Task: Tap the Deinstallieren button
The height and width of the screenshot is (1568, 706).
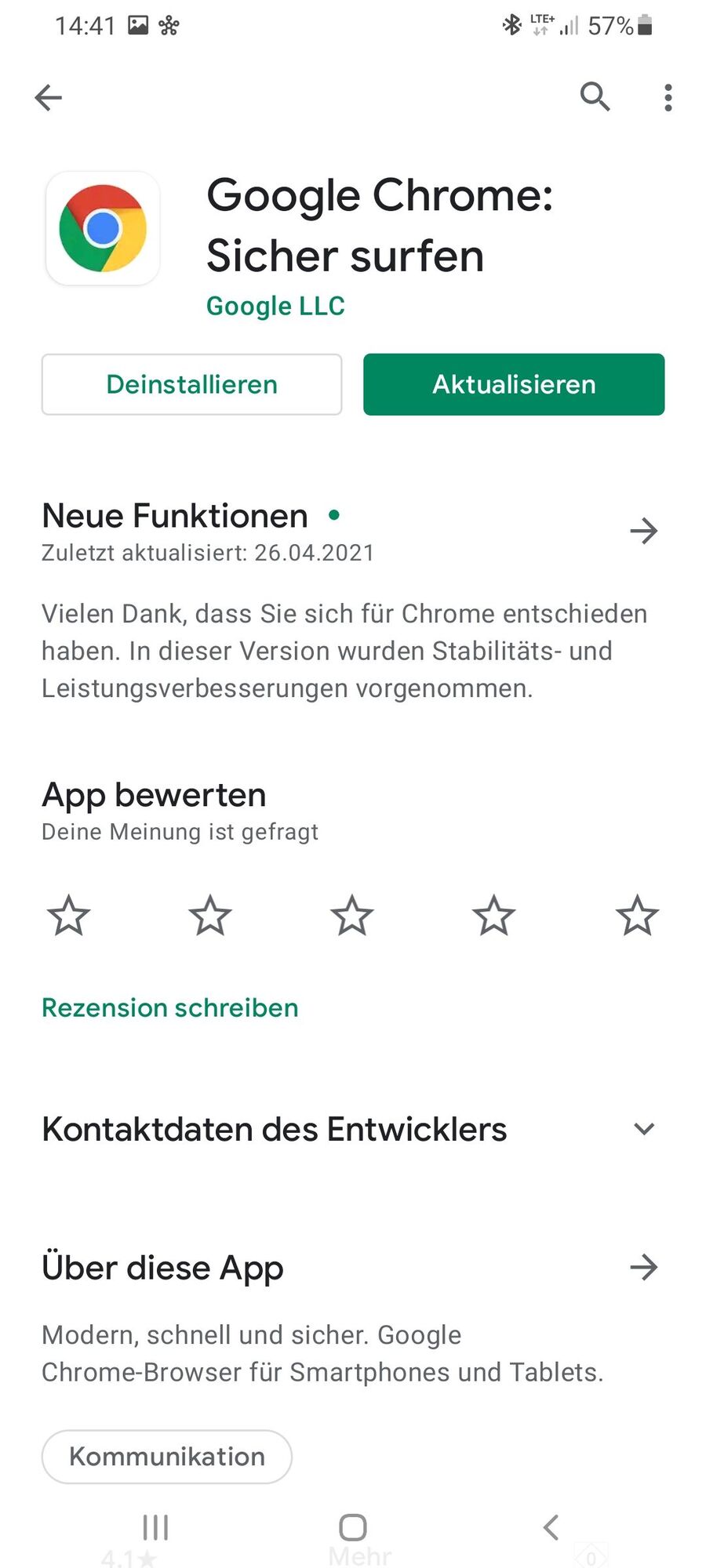Action: [191, 384]
